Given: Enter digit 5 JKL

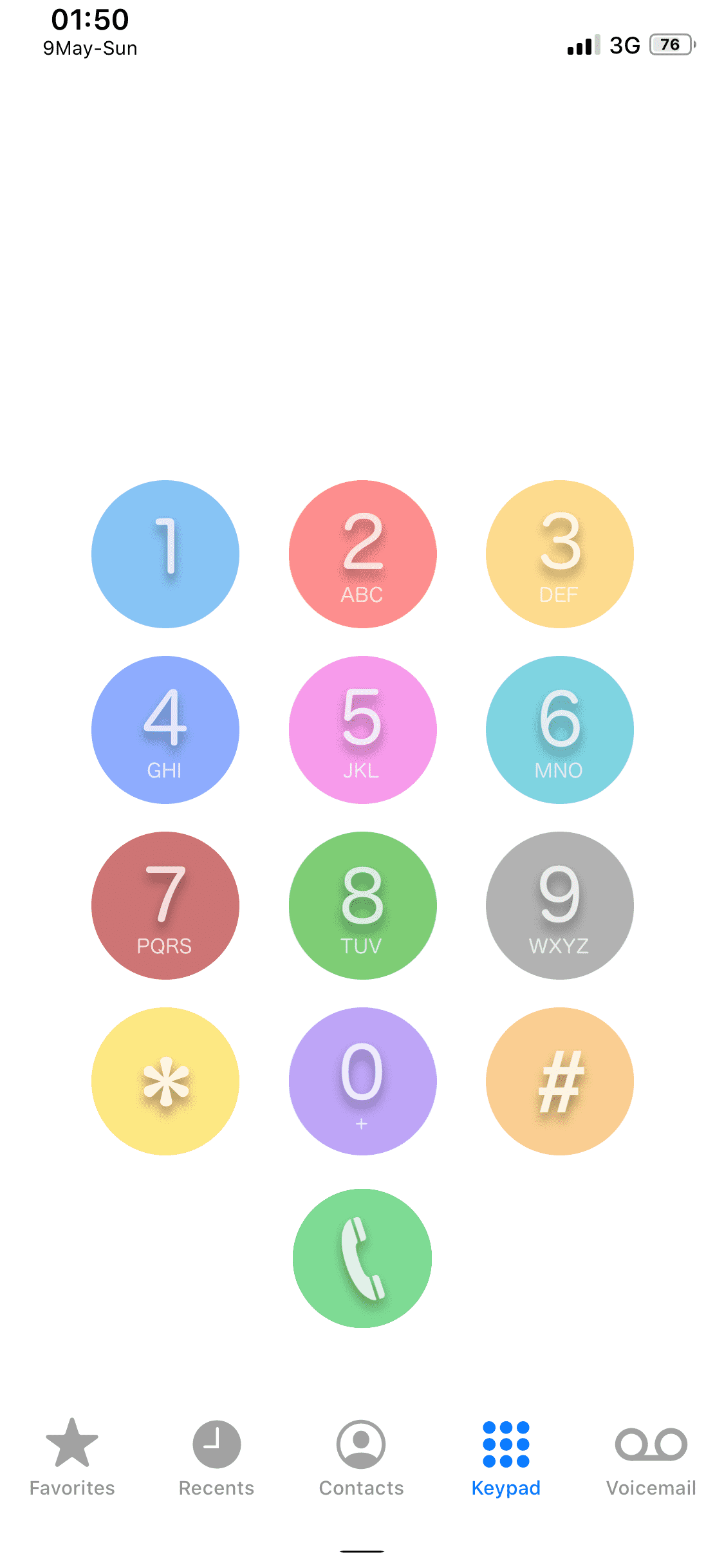Looking at the screenshot, I should click(x=362, y=730).
